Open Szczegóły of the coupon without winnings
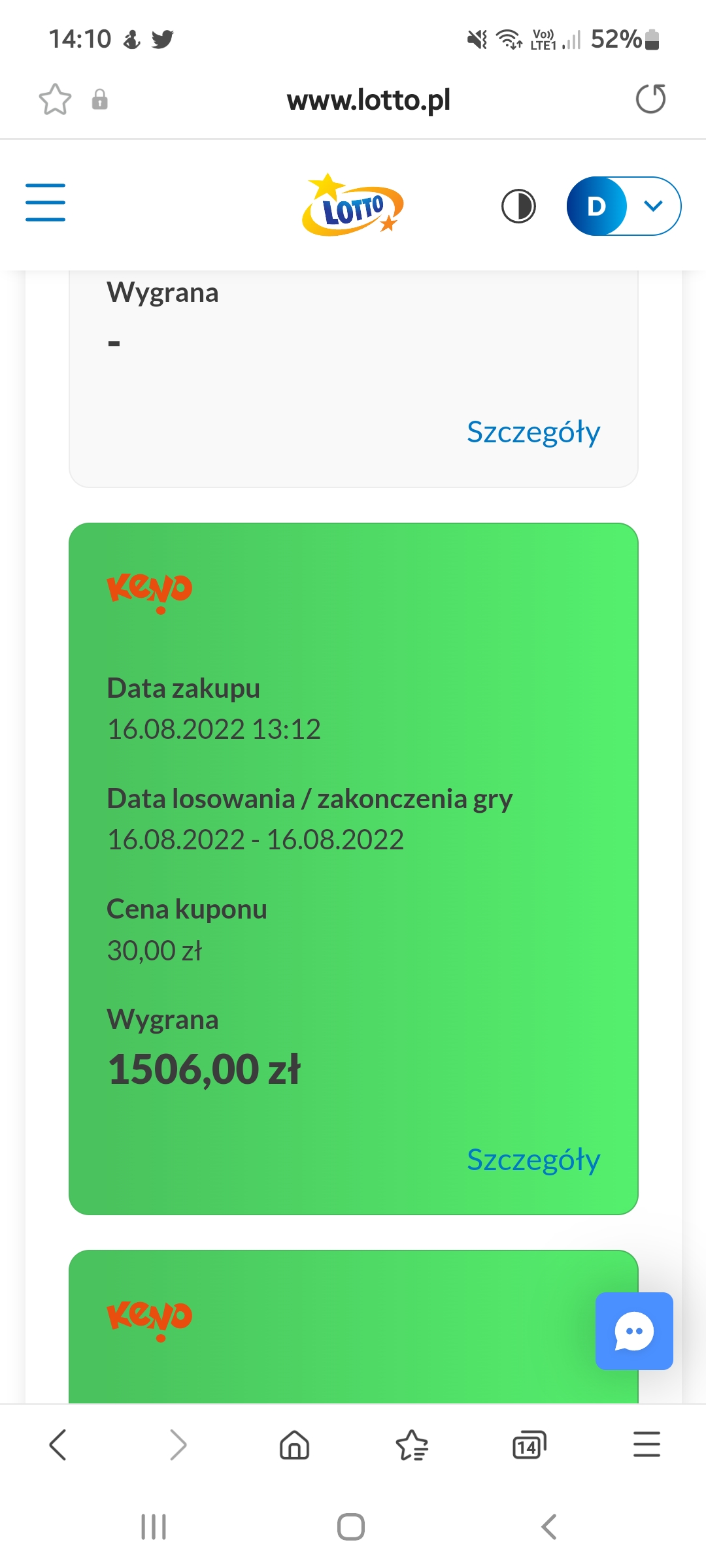 coord(533,432)
